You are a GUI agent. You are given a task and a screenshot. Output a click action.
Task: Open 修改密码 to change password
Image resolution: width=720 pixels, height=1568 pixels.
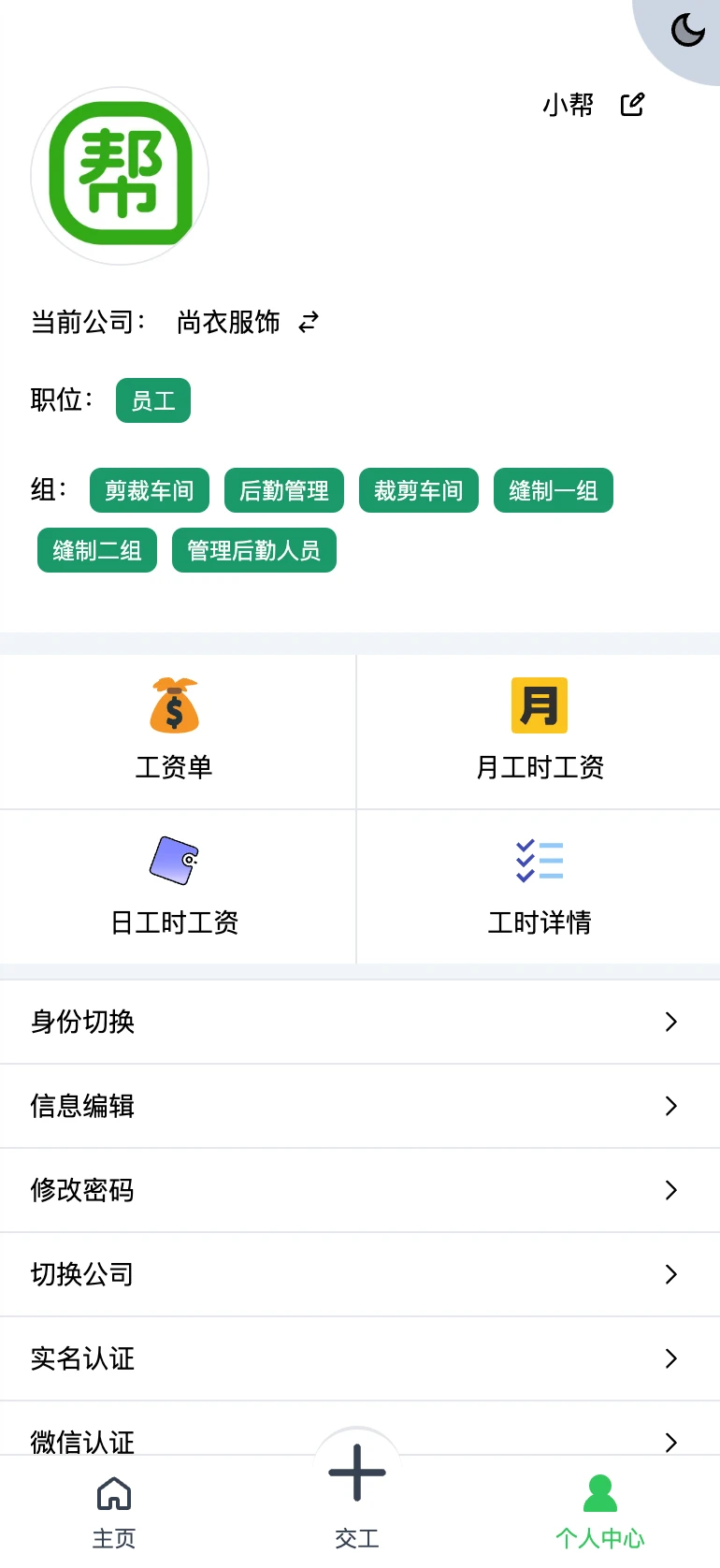(x=360, y=1190)
